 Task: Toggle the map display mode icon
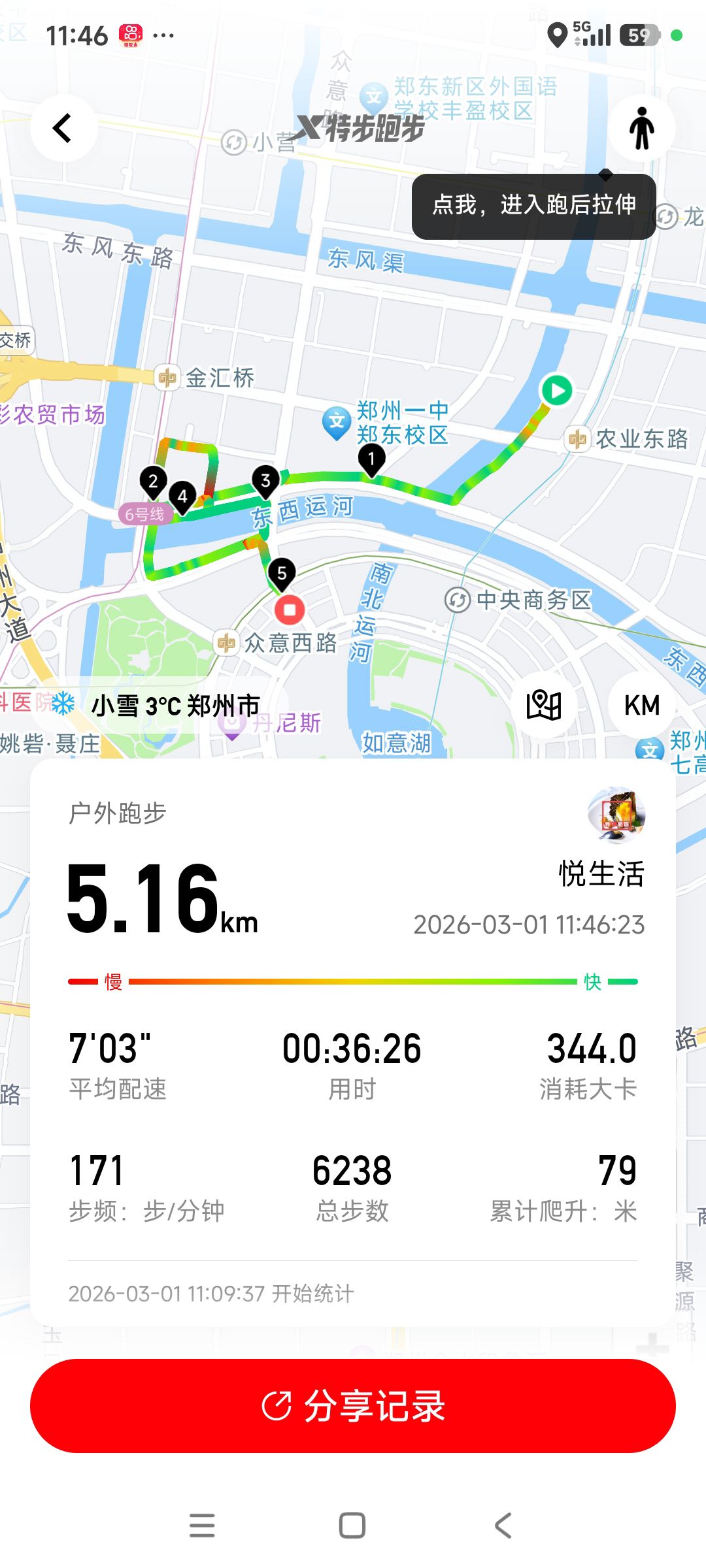544,705
